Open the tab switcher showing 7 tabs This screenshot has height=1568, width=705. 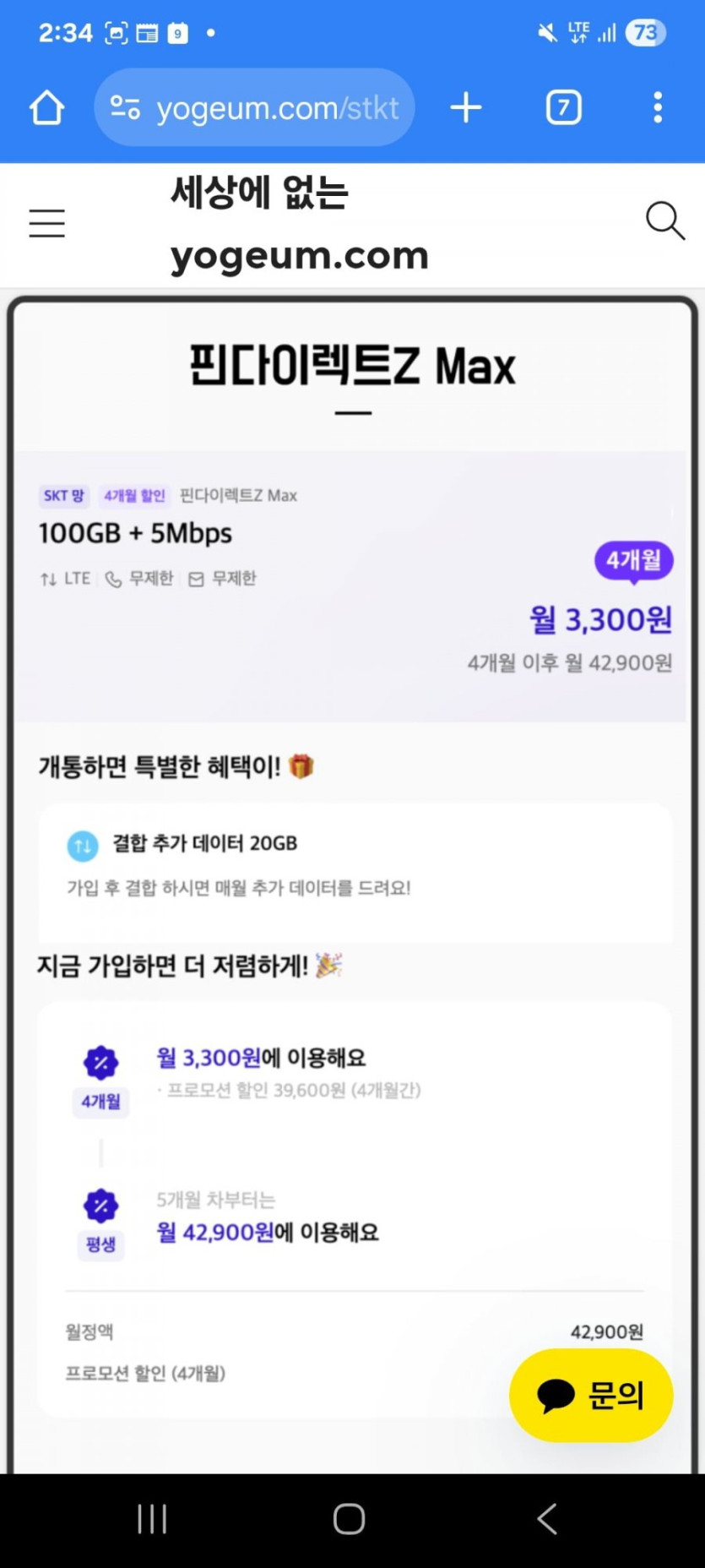point(563,107)
